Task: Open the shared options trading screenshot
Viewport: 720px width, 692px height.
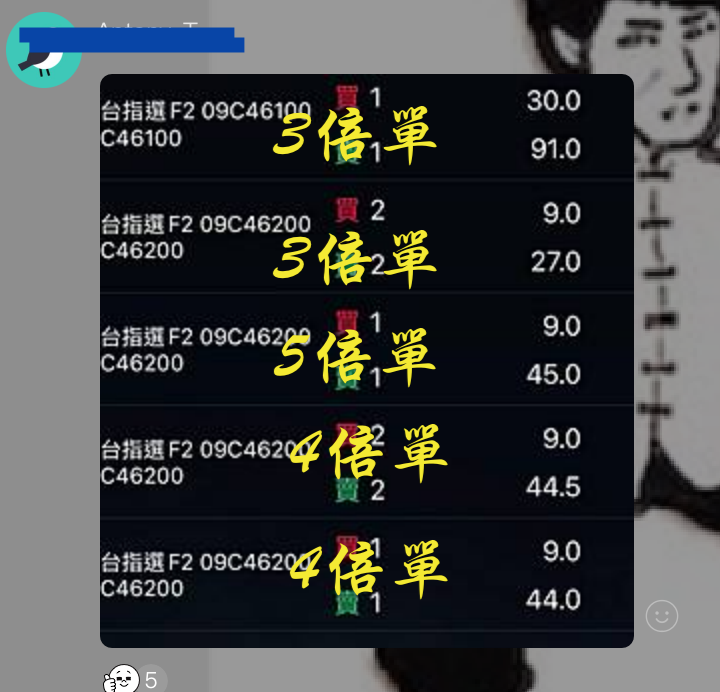Action: point(366,360)
